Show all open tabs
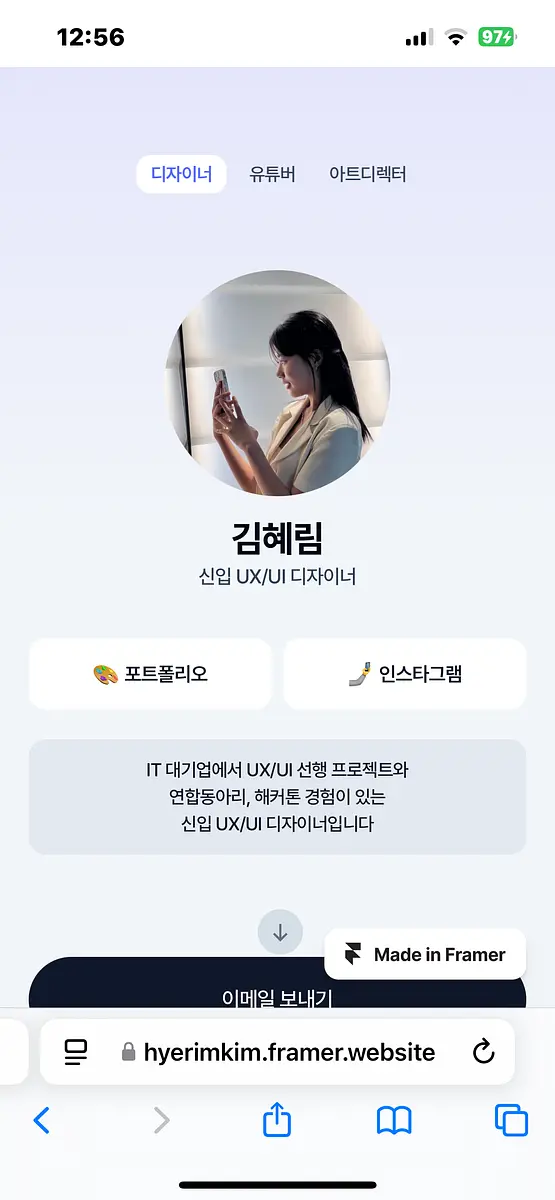 511,1121
